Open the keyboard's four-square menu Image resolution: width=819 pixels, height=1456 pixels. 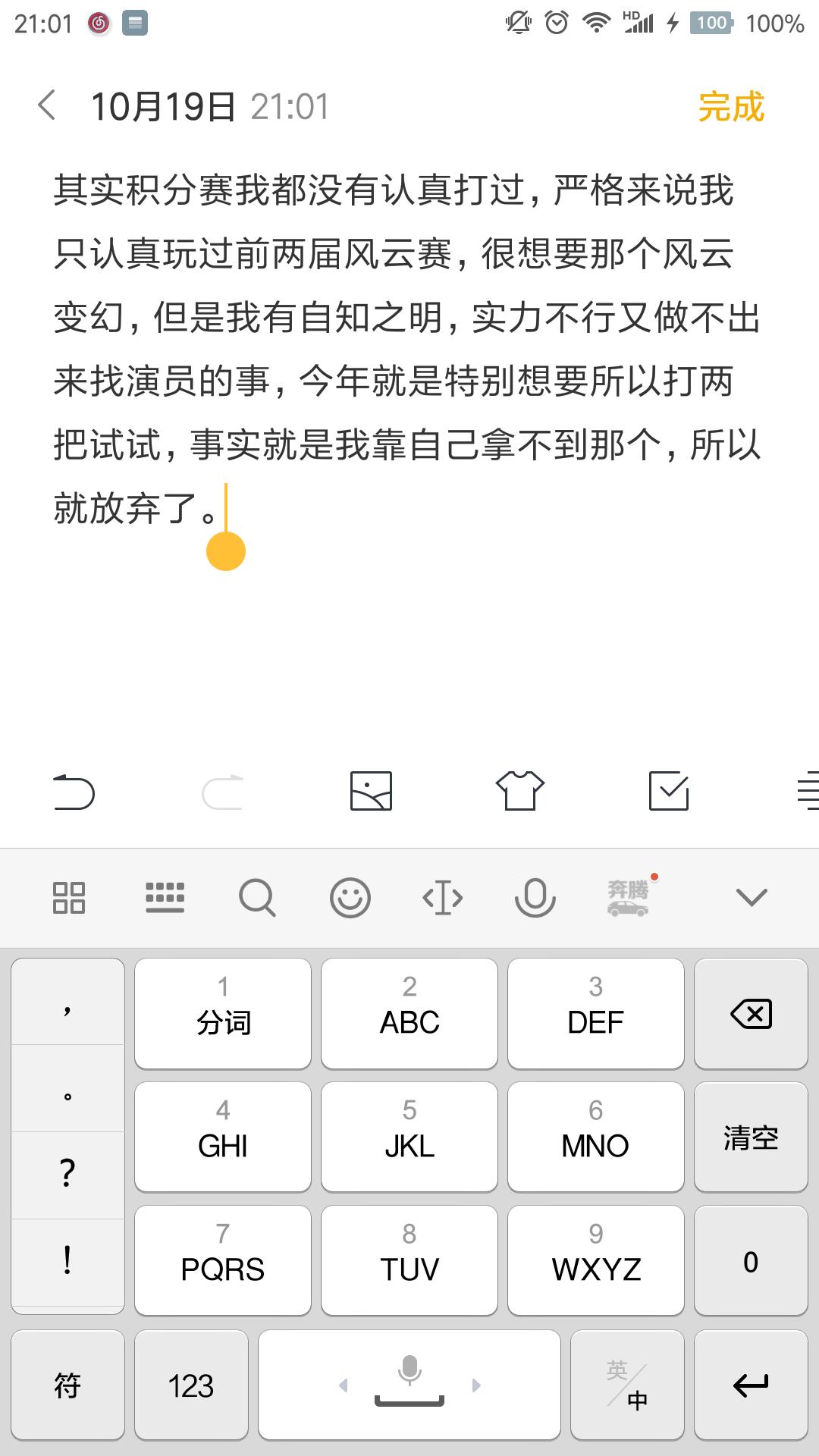pyautogui.click(x=69, y=898)
